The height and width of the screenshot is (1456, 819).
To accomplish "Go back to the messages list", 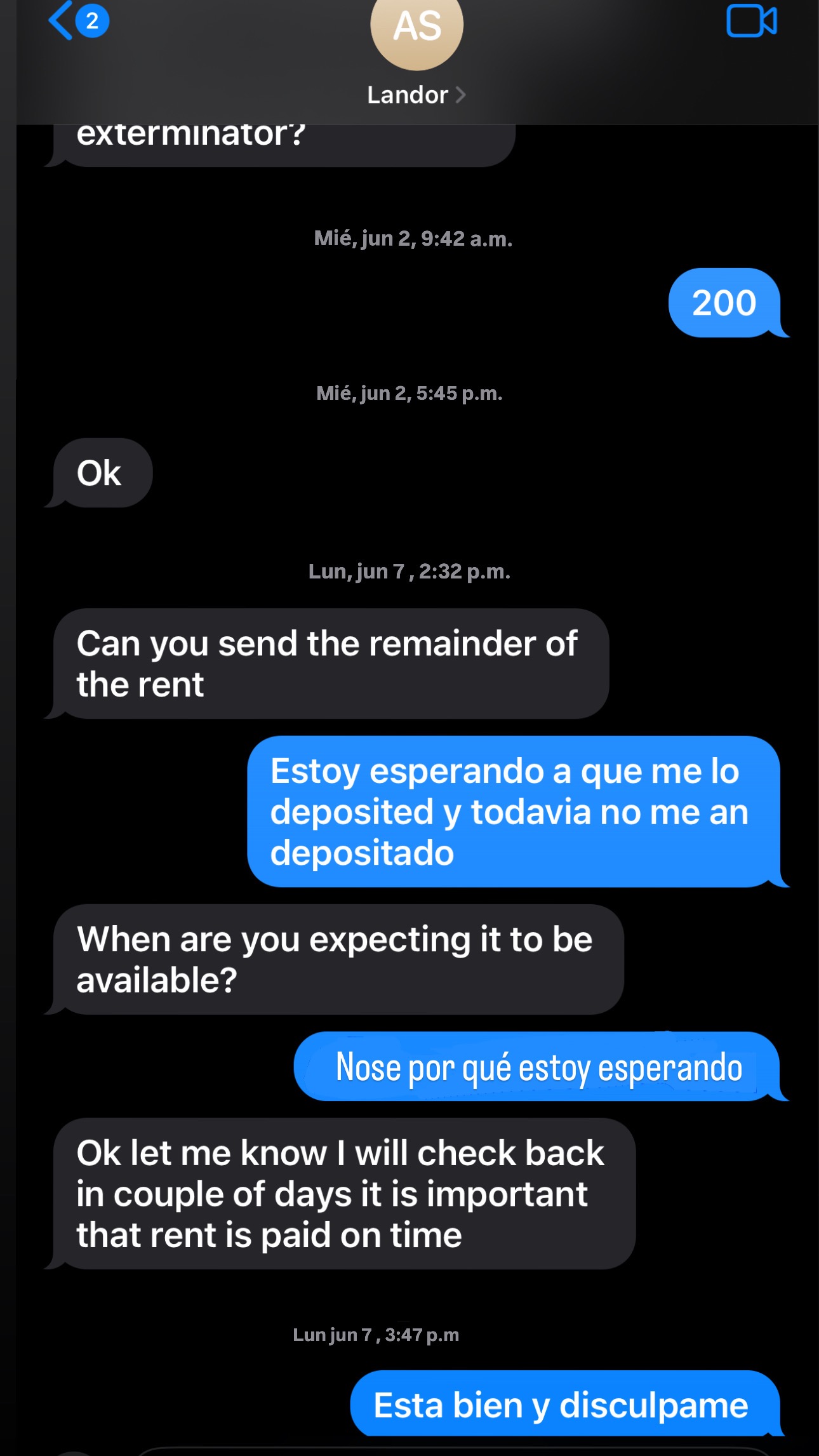I will [x=78, y=20].
